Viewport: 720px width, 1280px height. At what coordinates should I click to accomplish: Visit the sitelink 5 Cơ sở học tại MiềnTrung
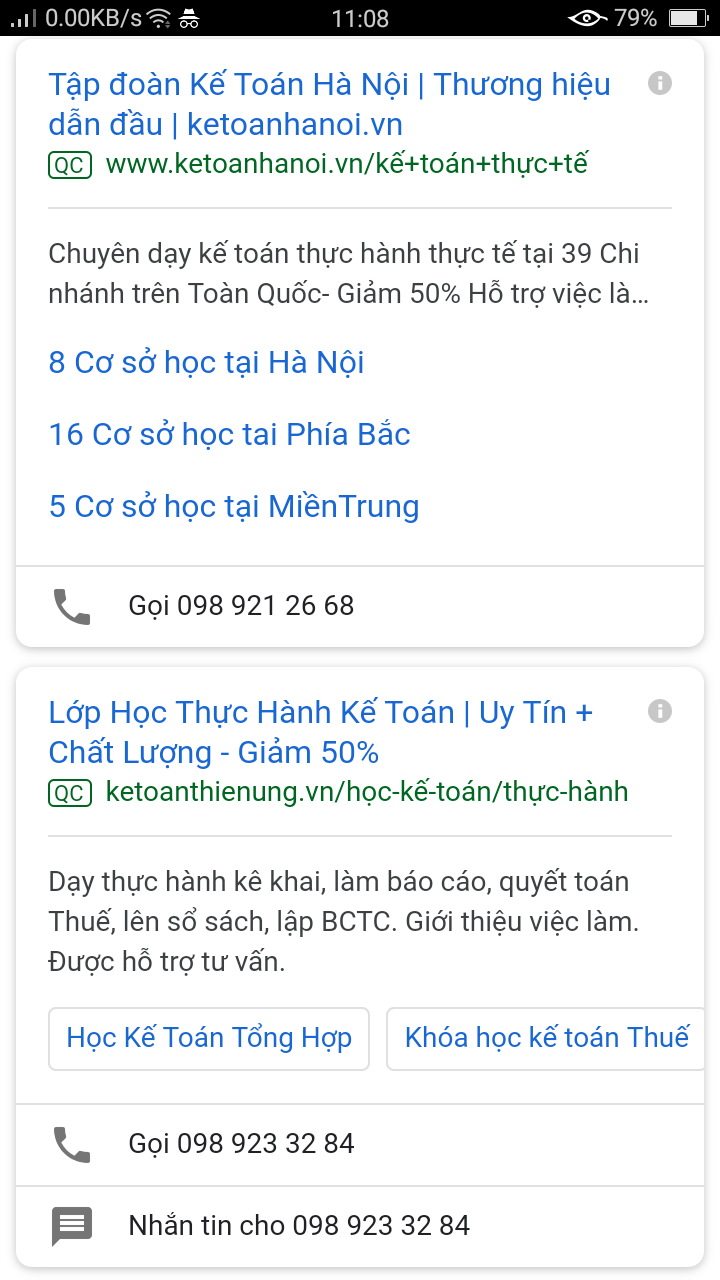point(233,506)
